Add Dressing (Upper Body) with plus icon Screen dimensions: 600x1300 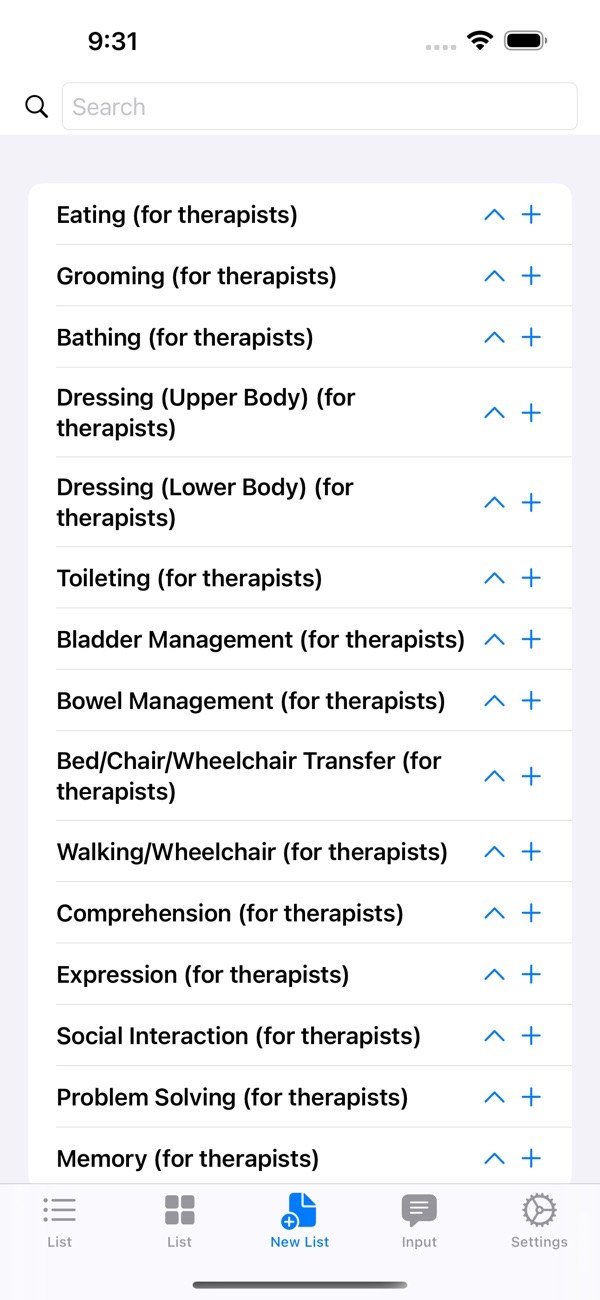[532, 412]
